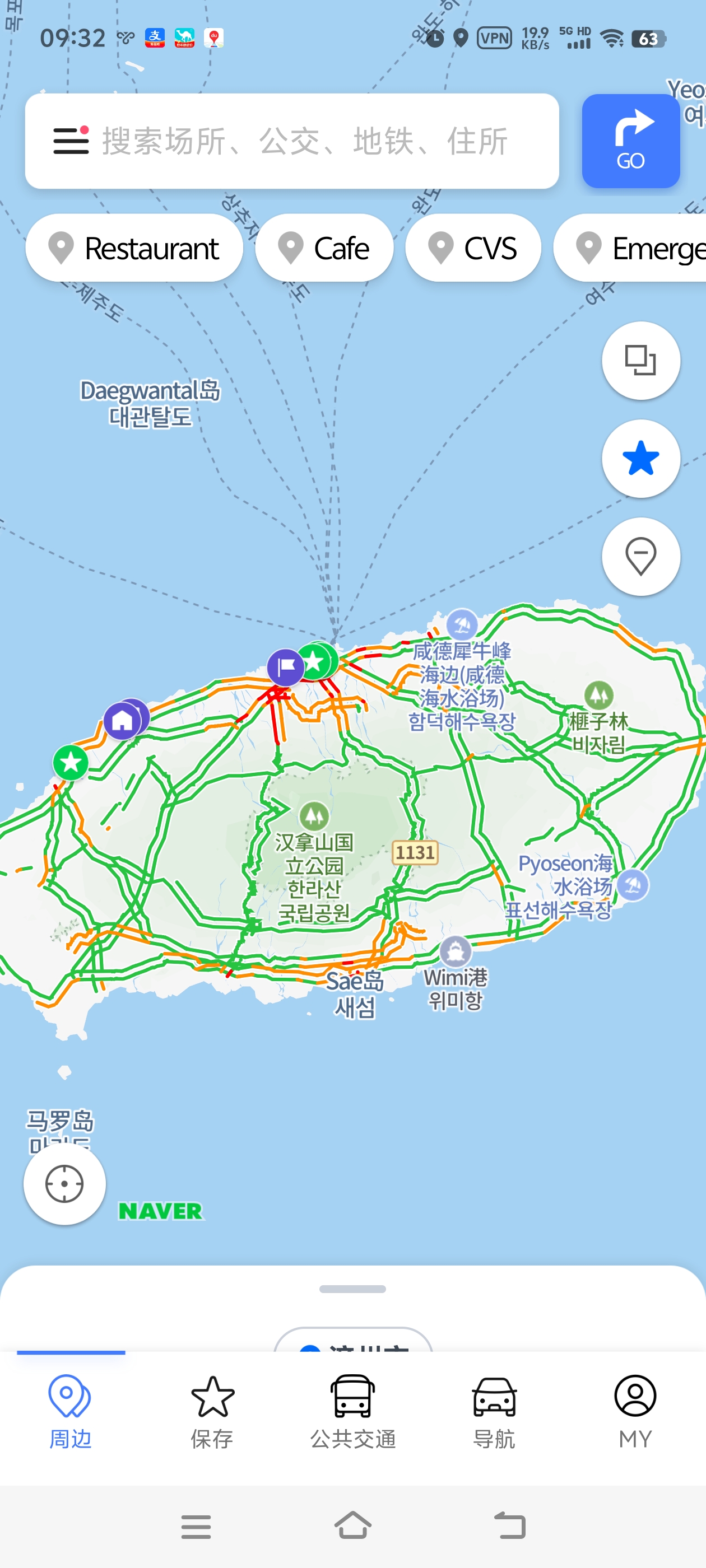
Task: Open the 公共交通 tab
Action: pos(352,1412)
